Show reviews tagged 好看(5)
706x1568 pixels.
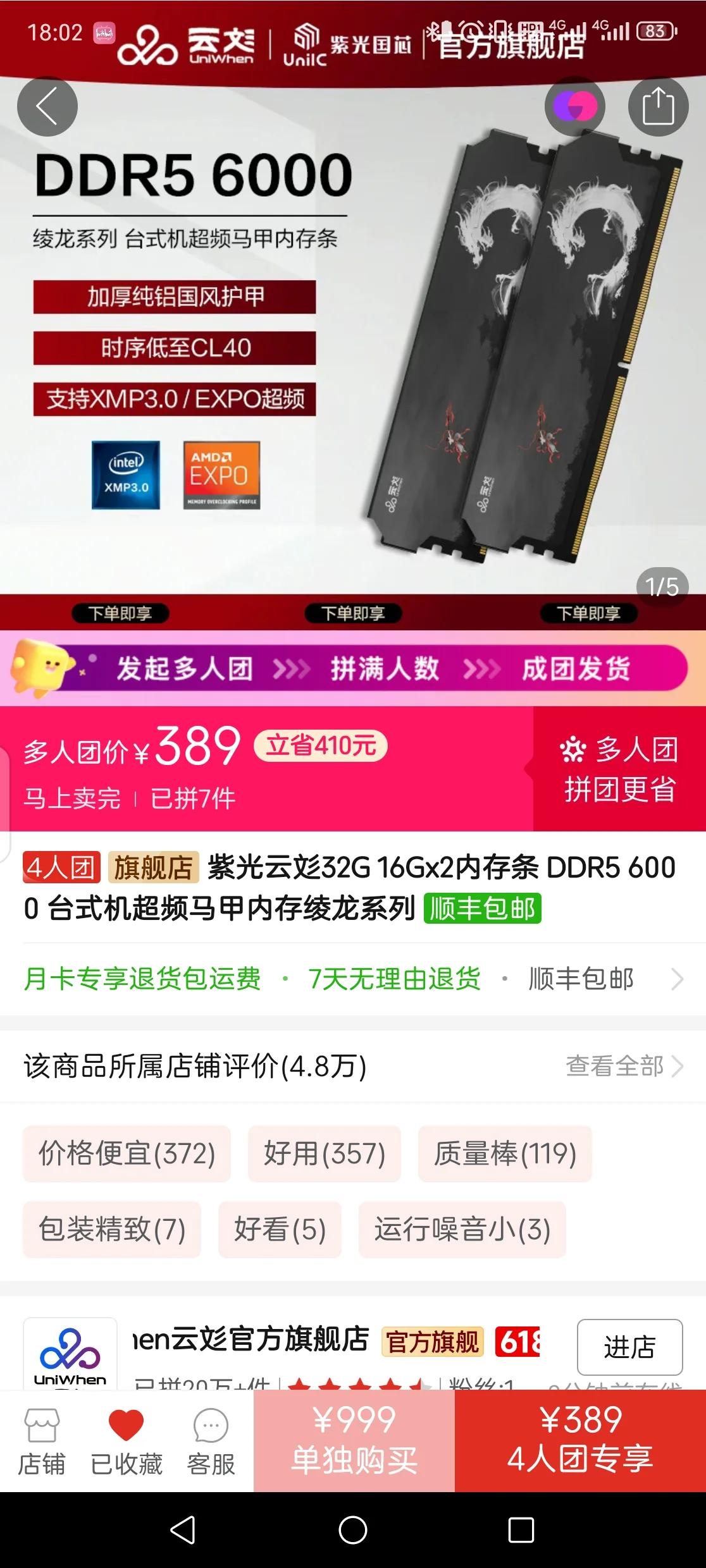(280, 1229)
